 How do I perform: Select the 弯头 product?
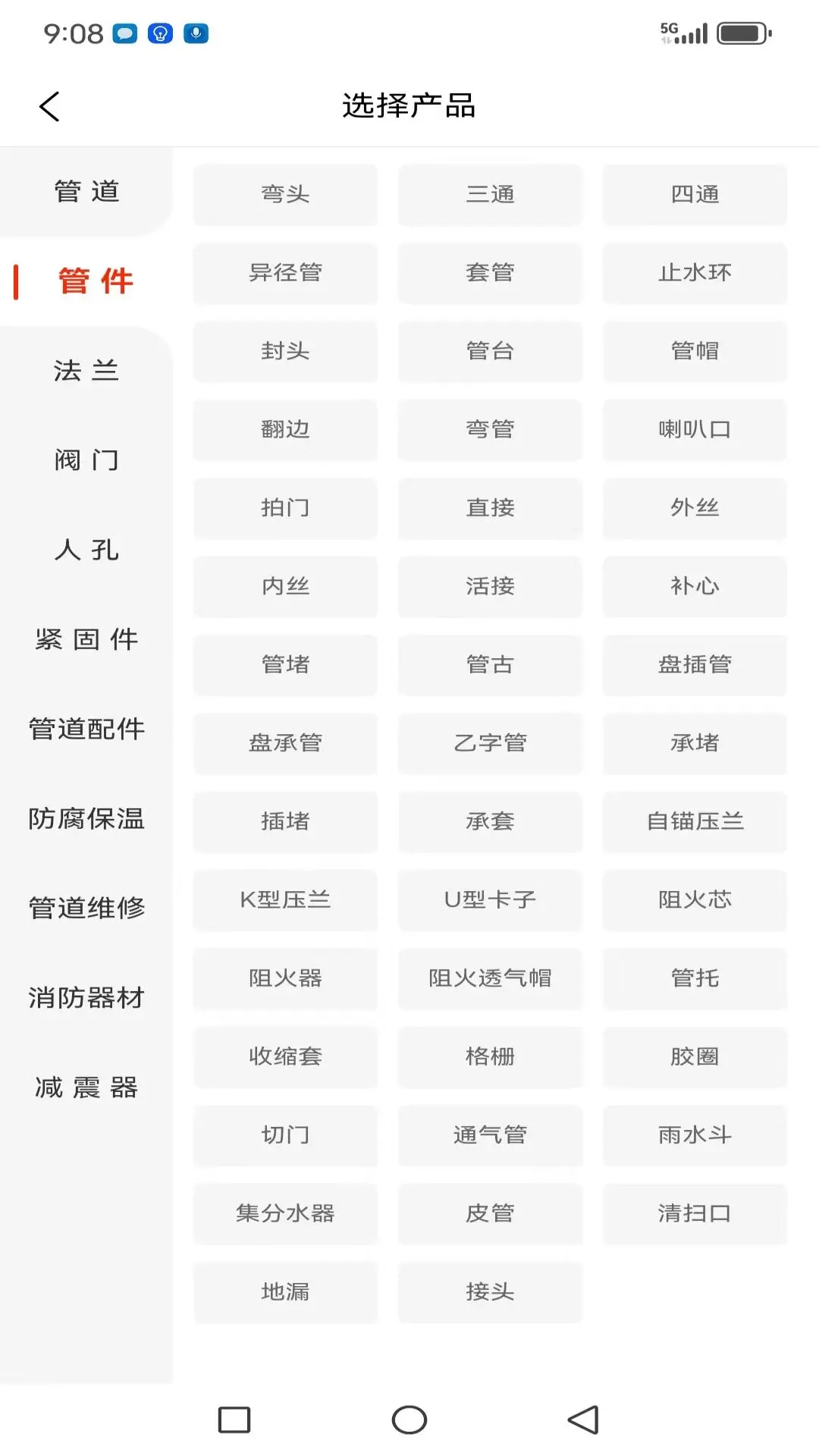[285, 195]
